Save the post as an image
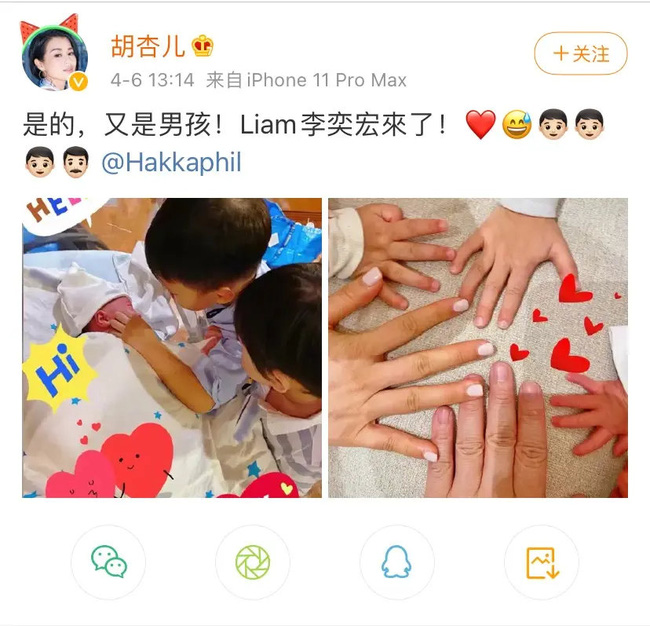Viewport: 650px width, 626px height. pos(541,562)
